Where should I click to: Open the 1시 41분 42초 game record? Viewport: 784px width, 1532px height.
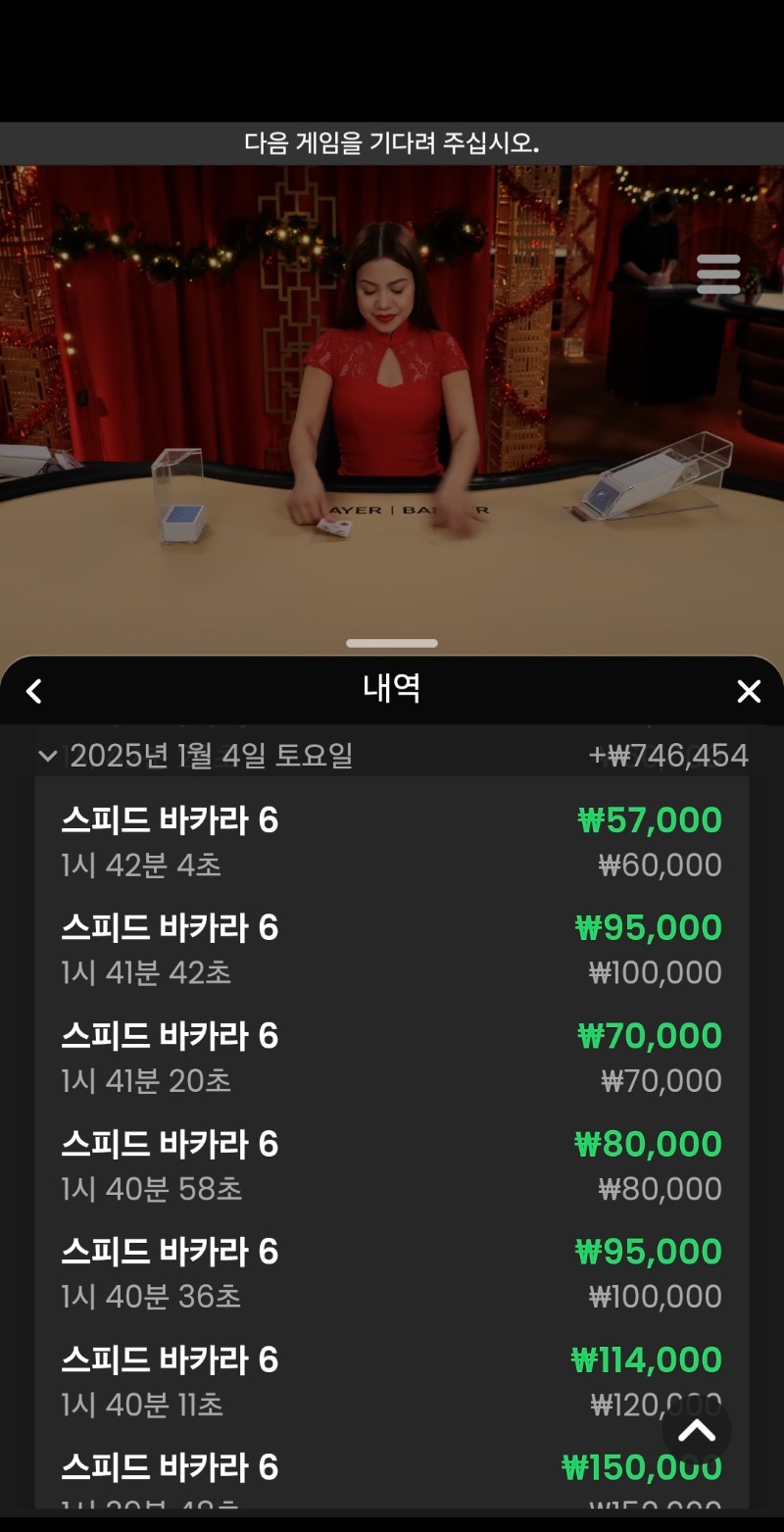point(392,950)
